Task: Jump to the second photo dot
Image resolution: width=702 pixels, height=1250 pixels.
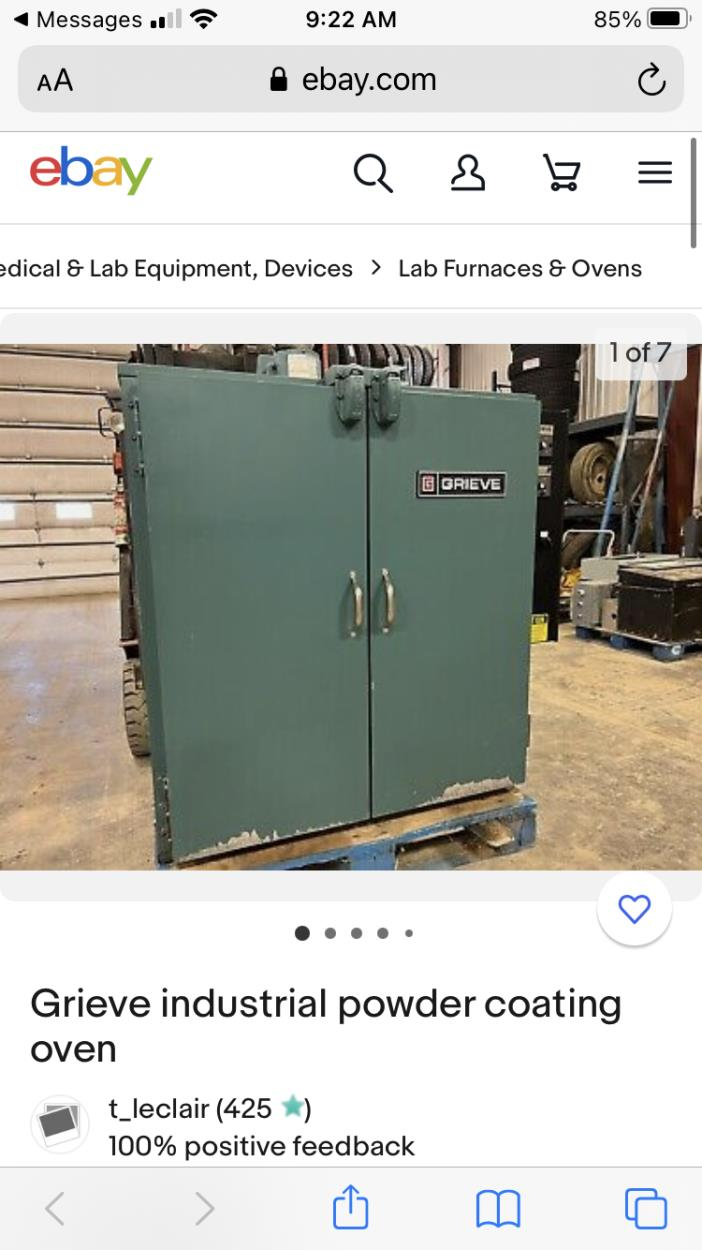Action: 330,933
